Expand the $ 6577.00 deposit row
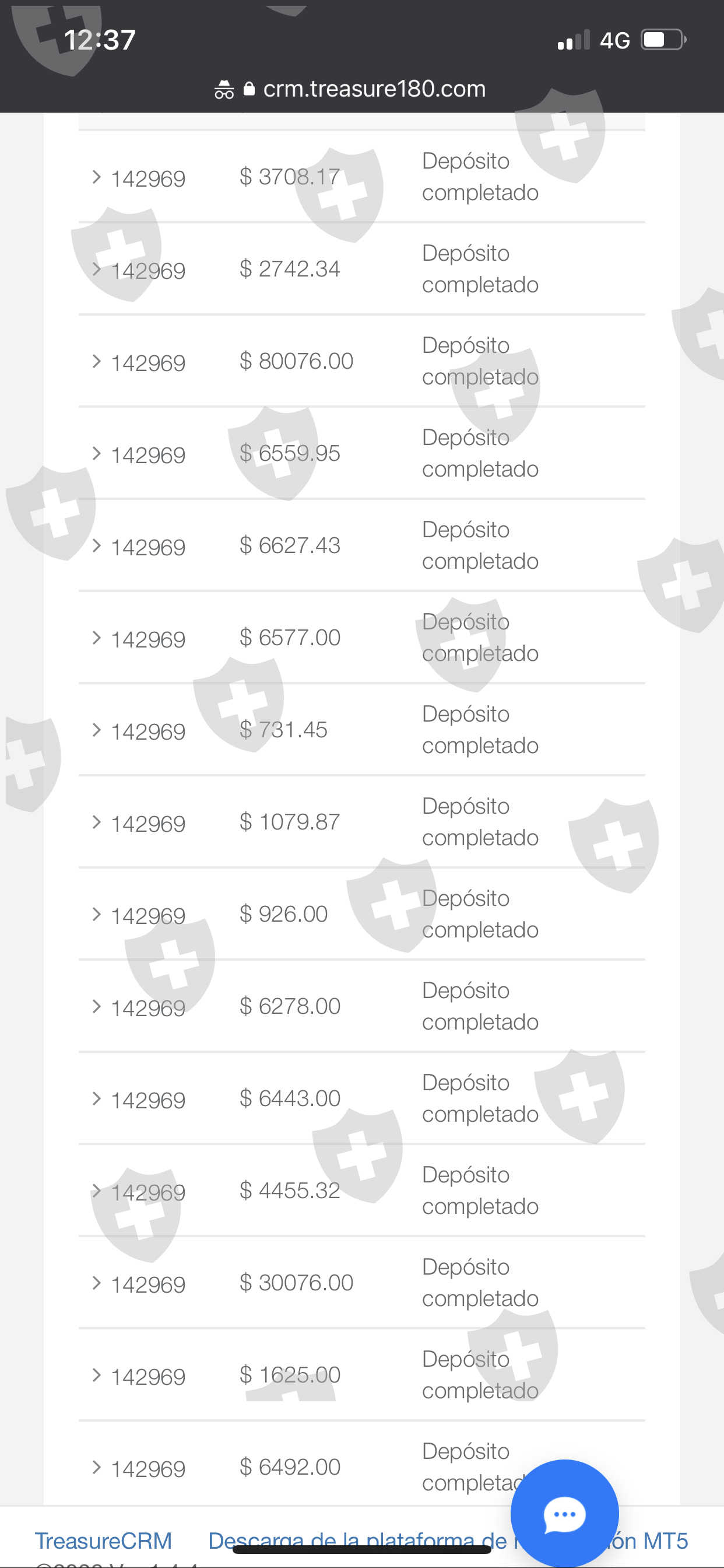Viewport: 724px width, 1568px height. click(96, 638)
